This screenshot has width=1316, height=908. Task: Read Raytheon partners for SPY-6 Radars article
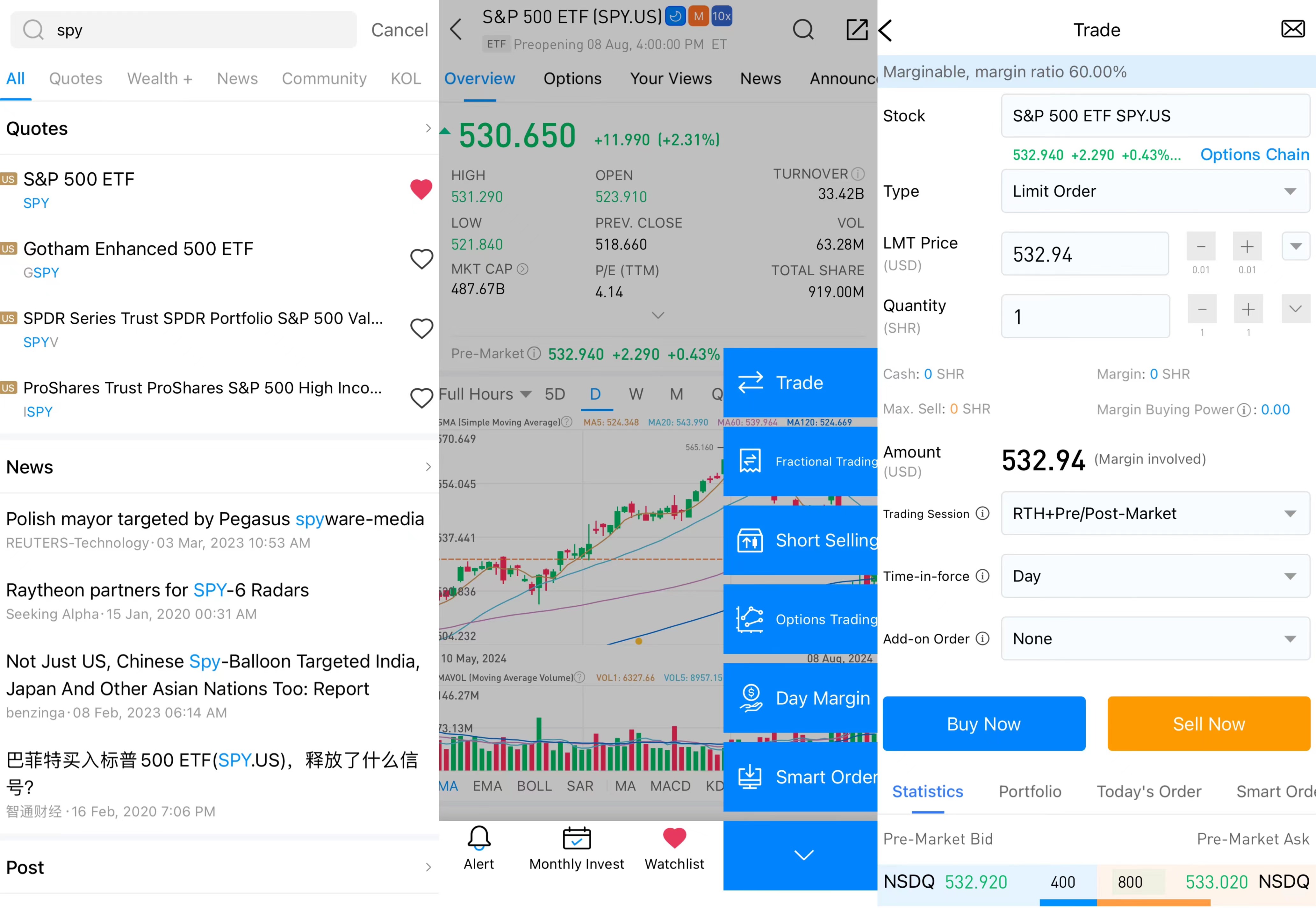[x=158, y=591]
